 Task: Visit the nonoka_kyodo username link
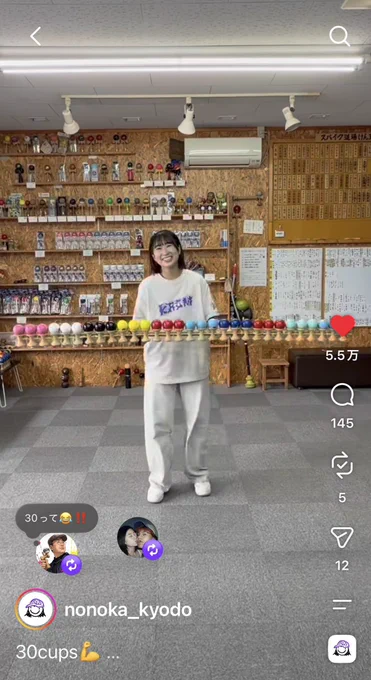point(128,610)
